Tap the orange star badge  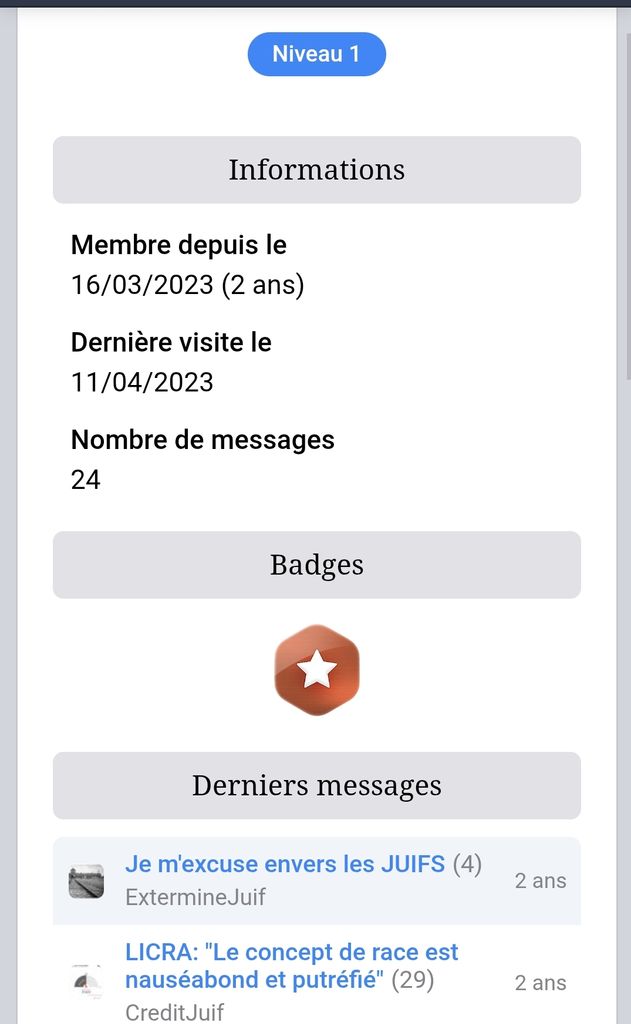317,670
